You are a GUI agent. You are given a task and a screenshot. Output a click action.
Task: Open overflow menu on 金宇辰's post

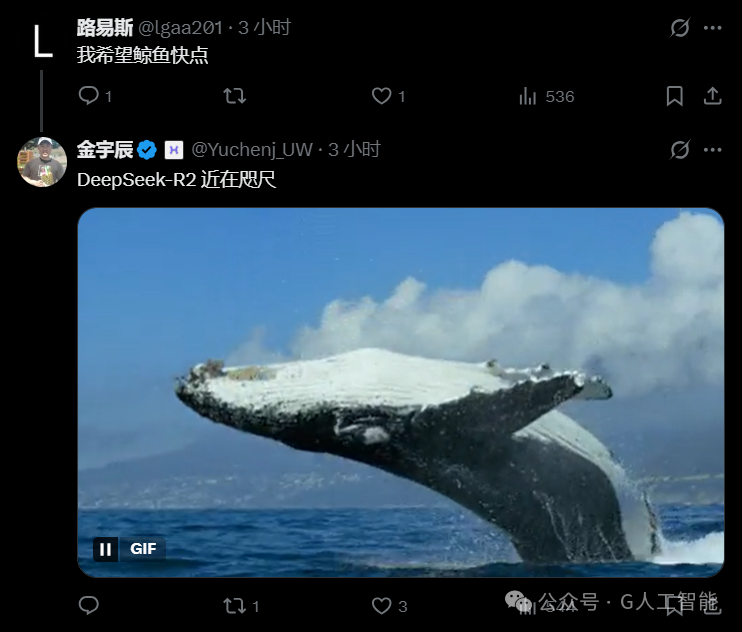click(713, 150)
